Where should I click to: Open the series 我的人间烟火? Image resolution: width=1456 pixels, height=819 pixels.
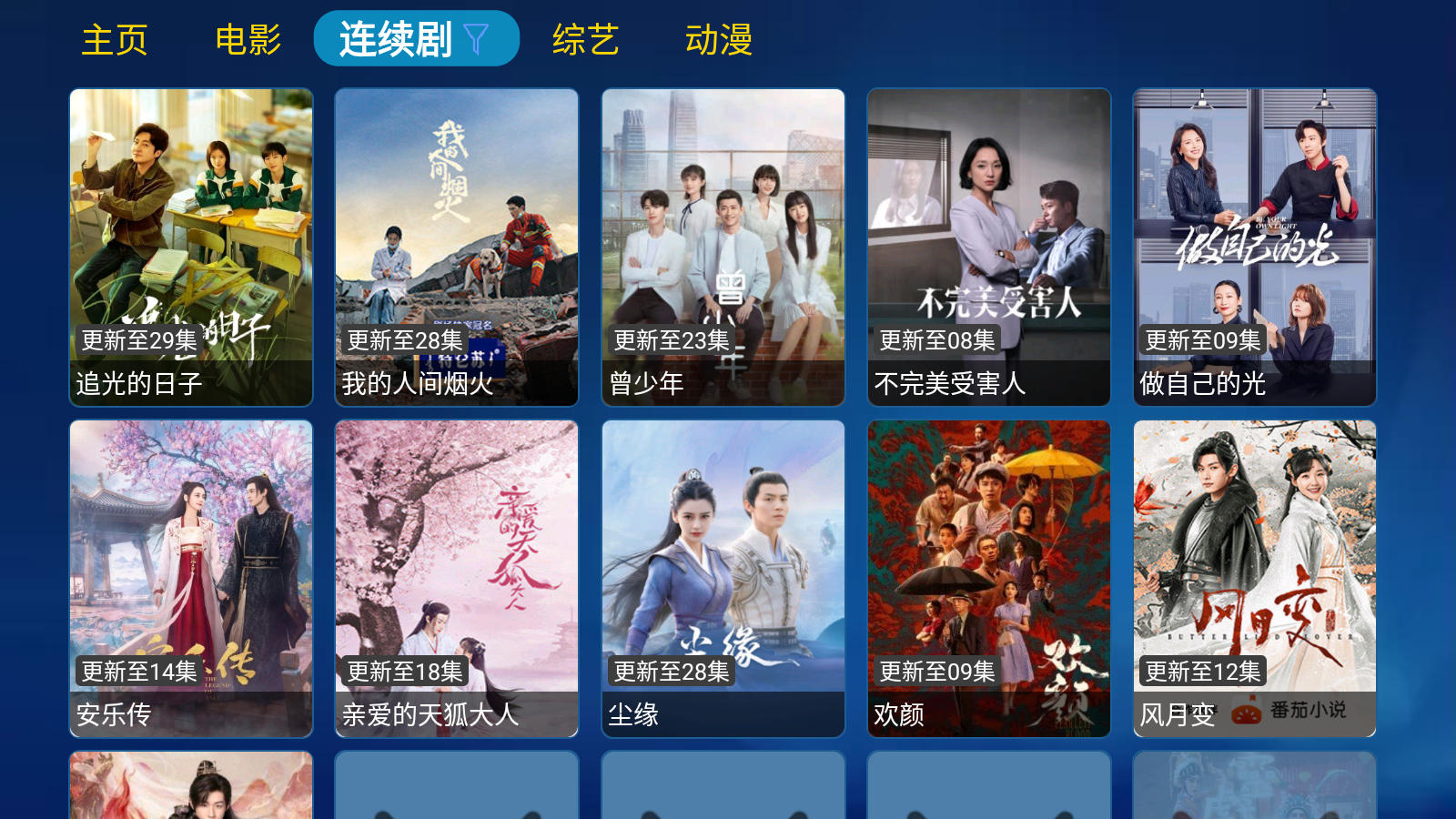(x=457, y=247)
